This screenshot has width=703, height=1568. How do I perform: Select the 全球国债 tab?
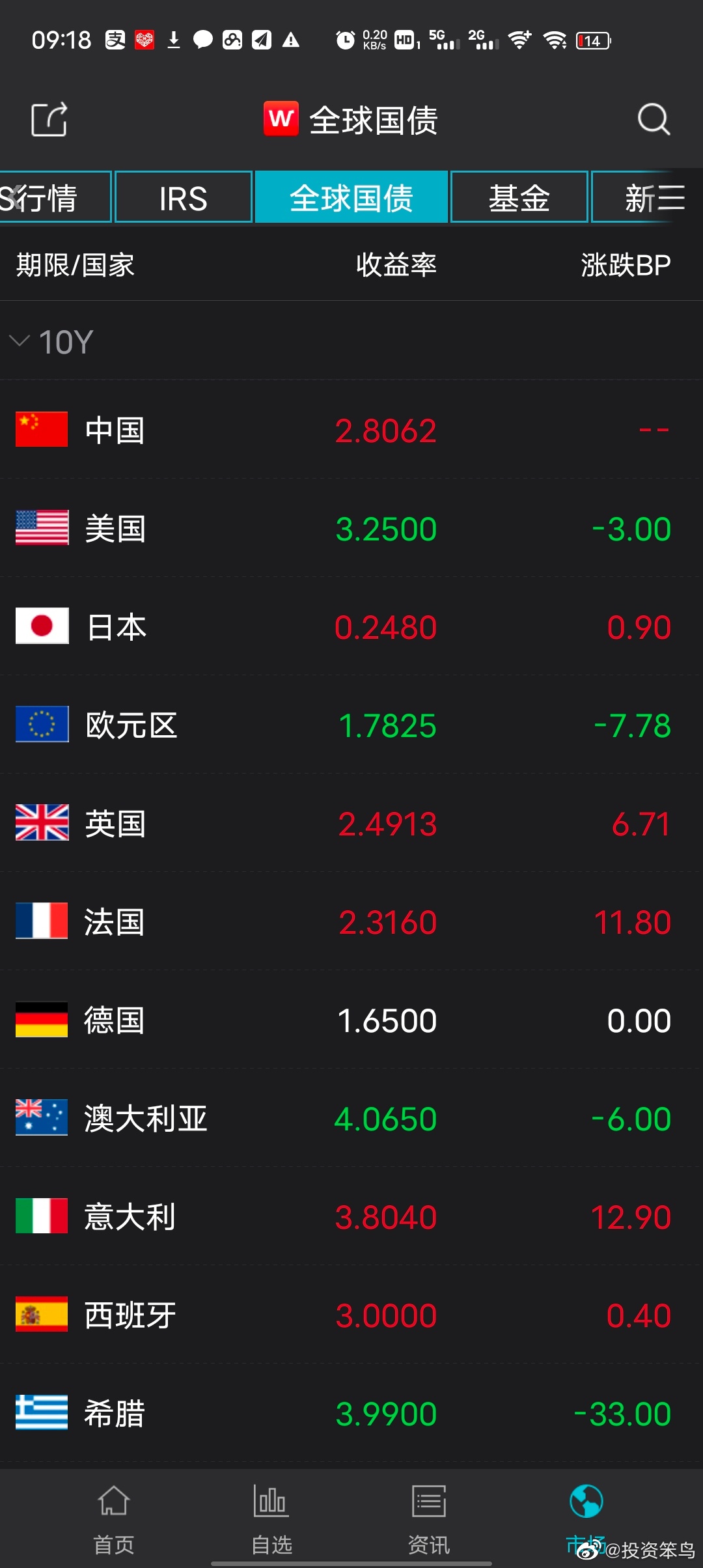click(351, 197)
